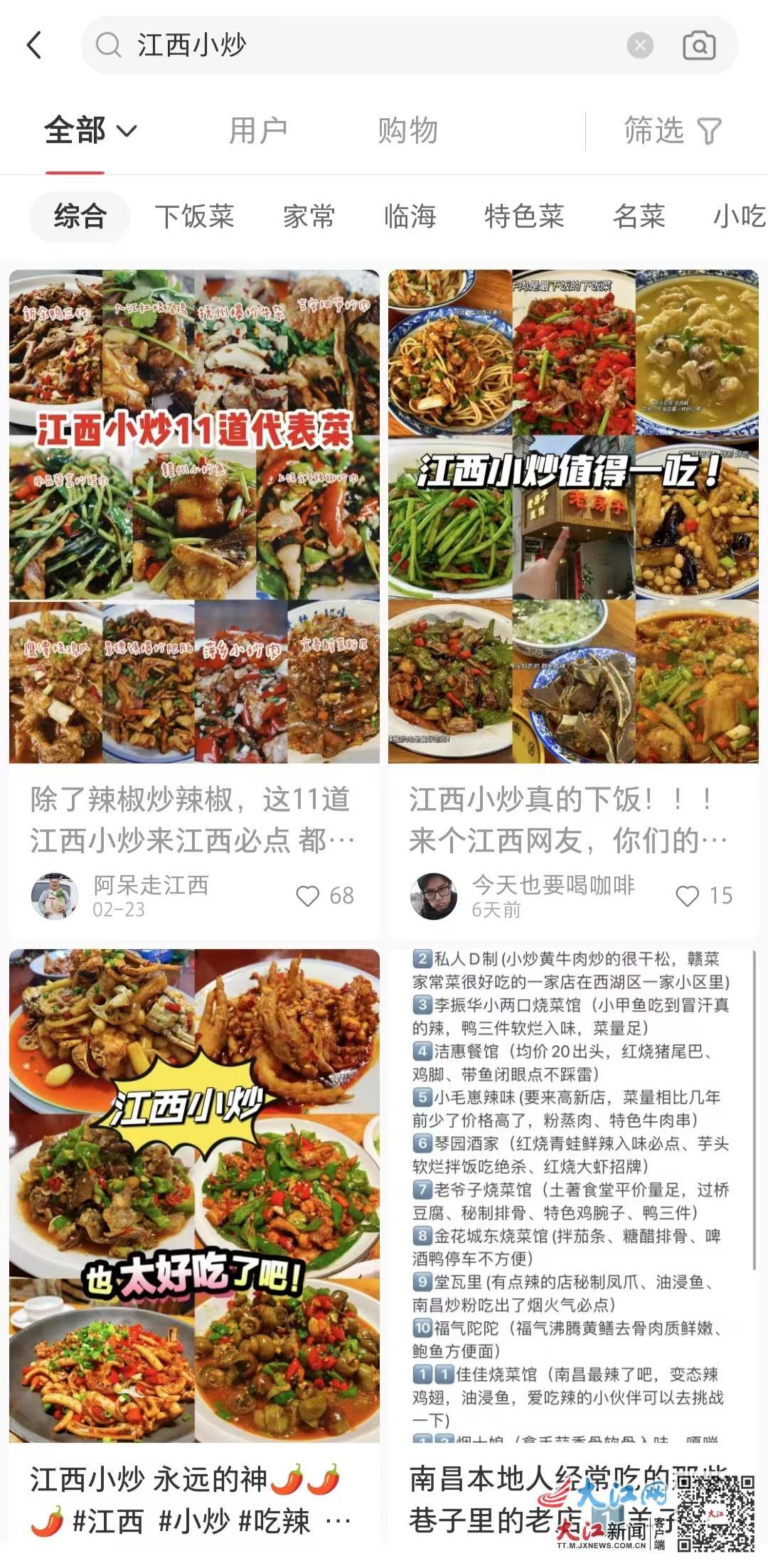768x1568 pixels.
Task: Collapse the truncated title of the first post
Action: click(192, 818)
